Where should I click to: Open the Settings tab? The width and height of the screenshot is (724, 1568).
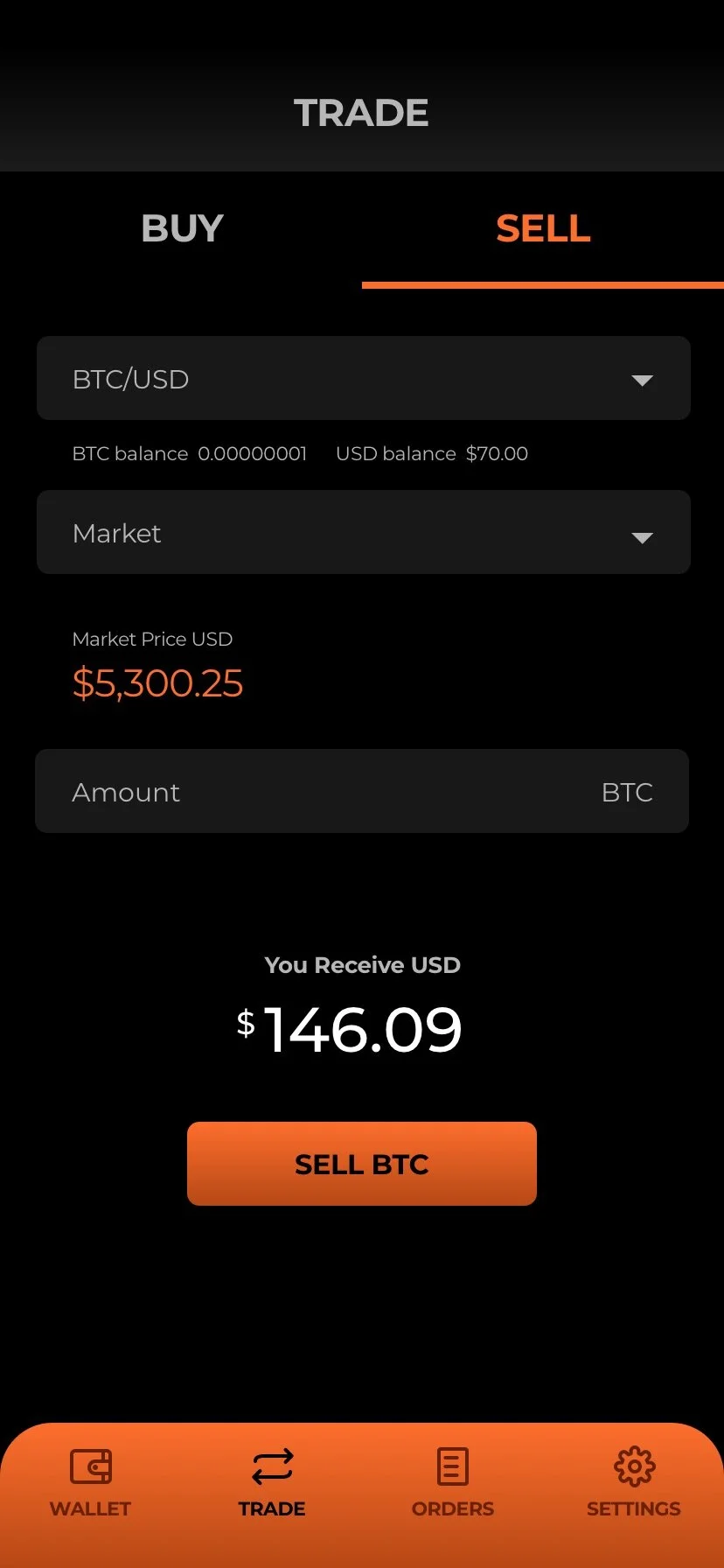click(x=634, y=1483)
